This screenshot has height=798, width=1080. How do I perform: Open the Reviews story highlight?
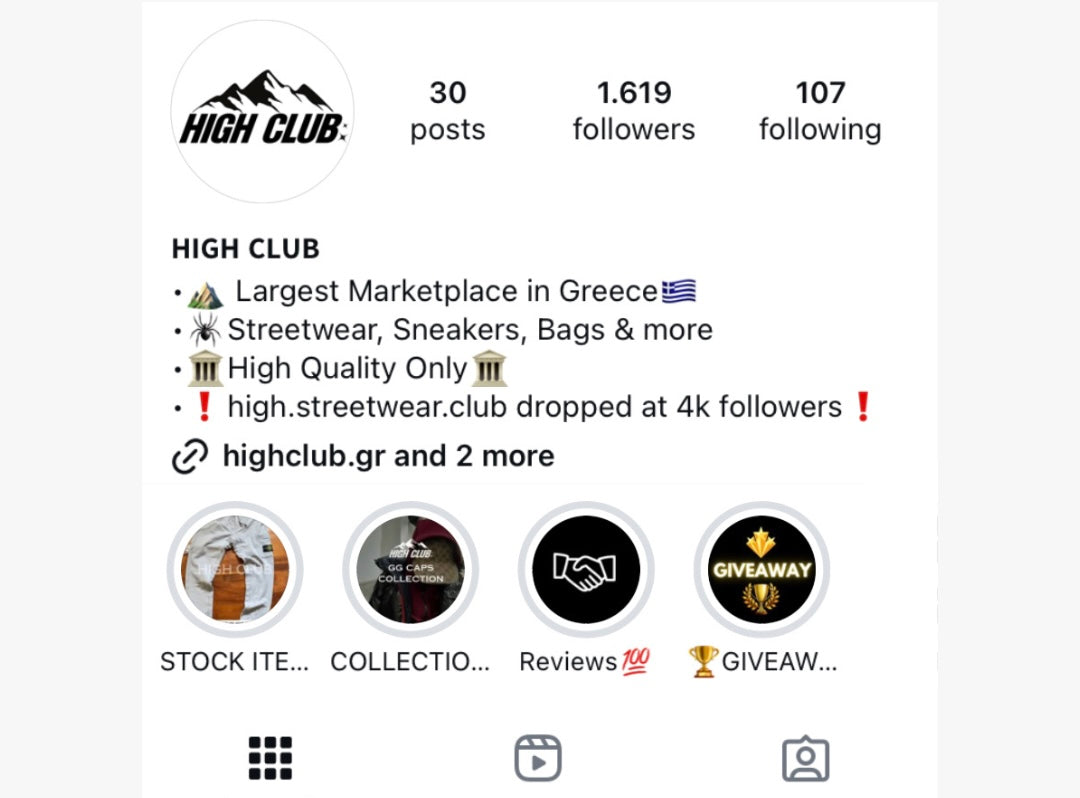coord(586,570)
